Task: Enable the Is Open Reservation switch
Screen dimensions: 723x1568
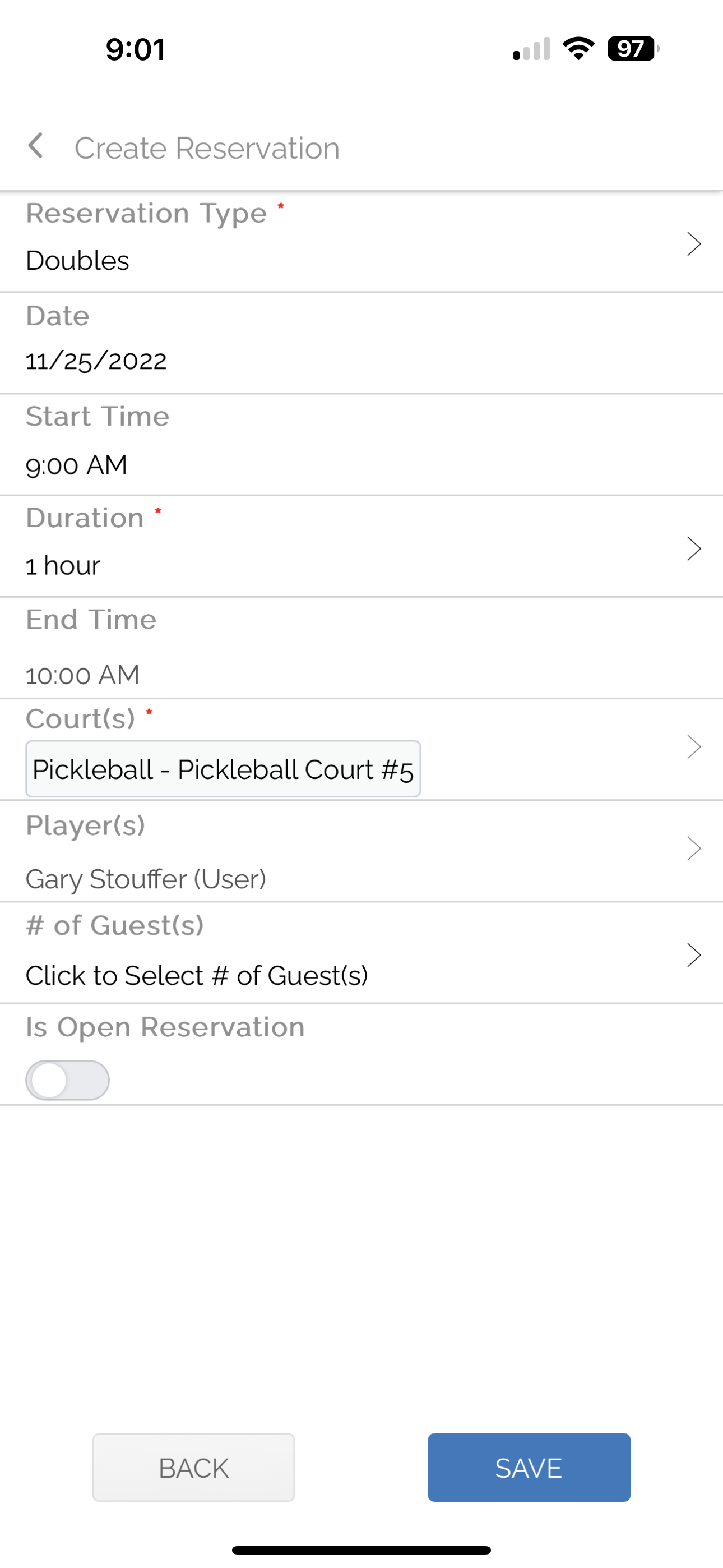Action: pos(68,1080)
